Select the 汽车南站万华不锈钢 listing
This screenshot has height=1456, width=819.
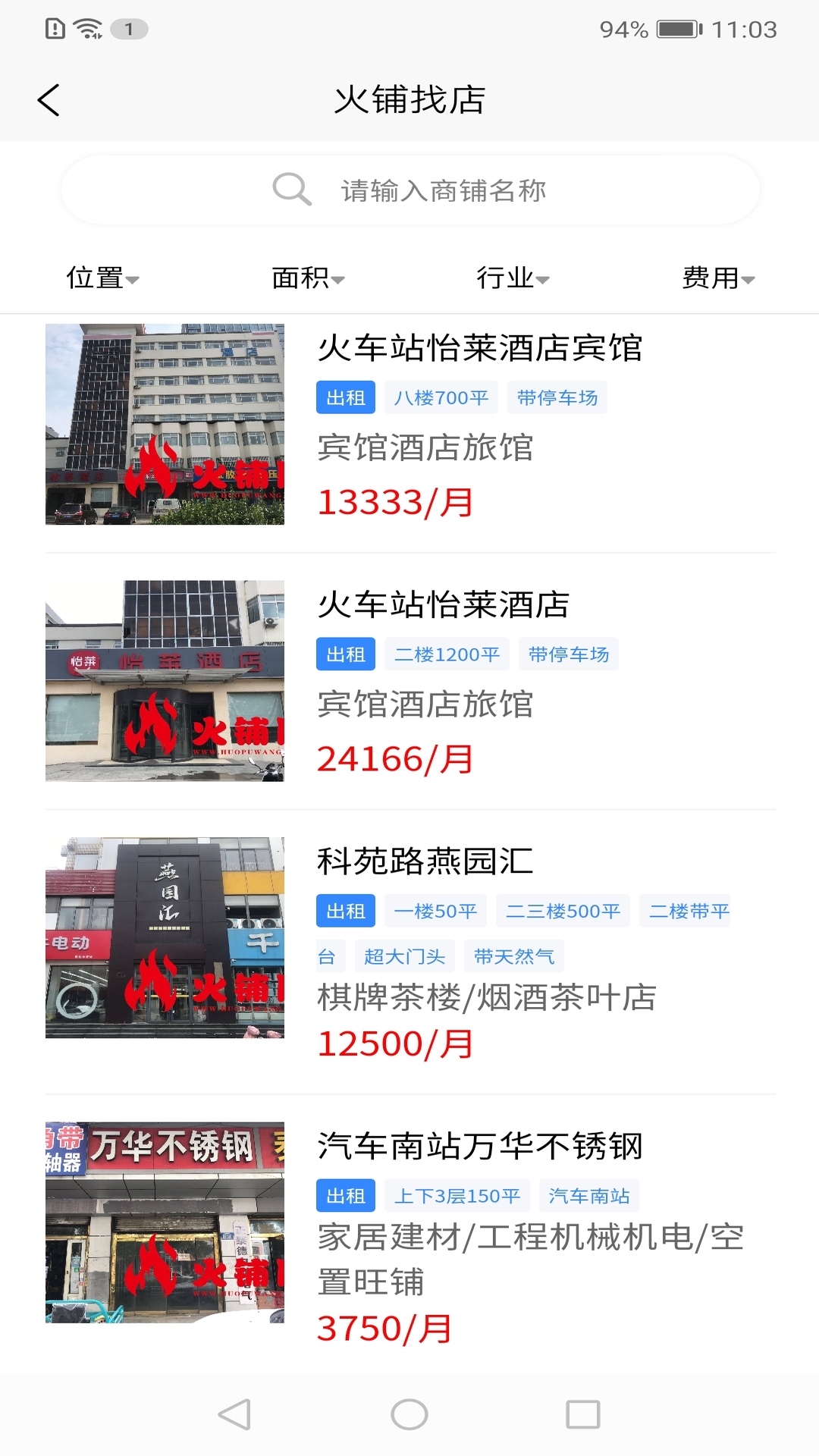pos(479,1146)
